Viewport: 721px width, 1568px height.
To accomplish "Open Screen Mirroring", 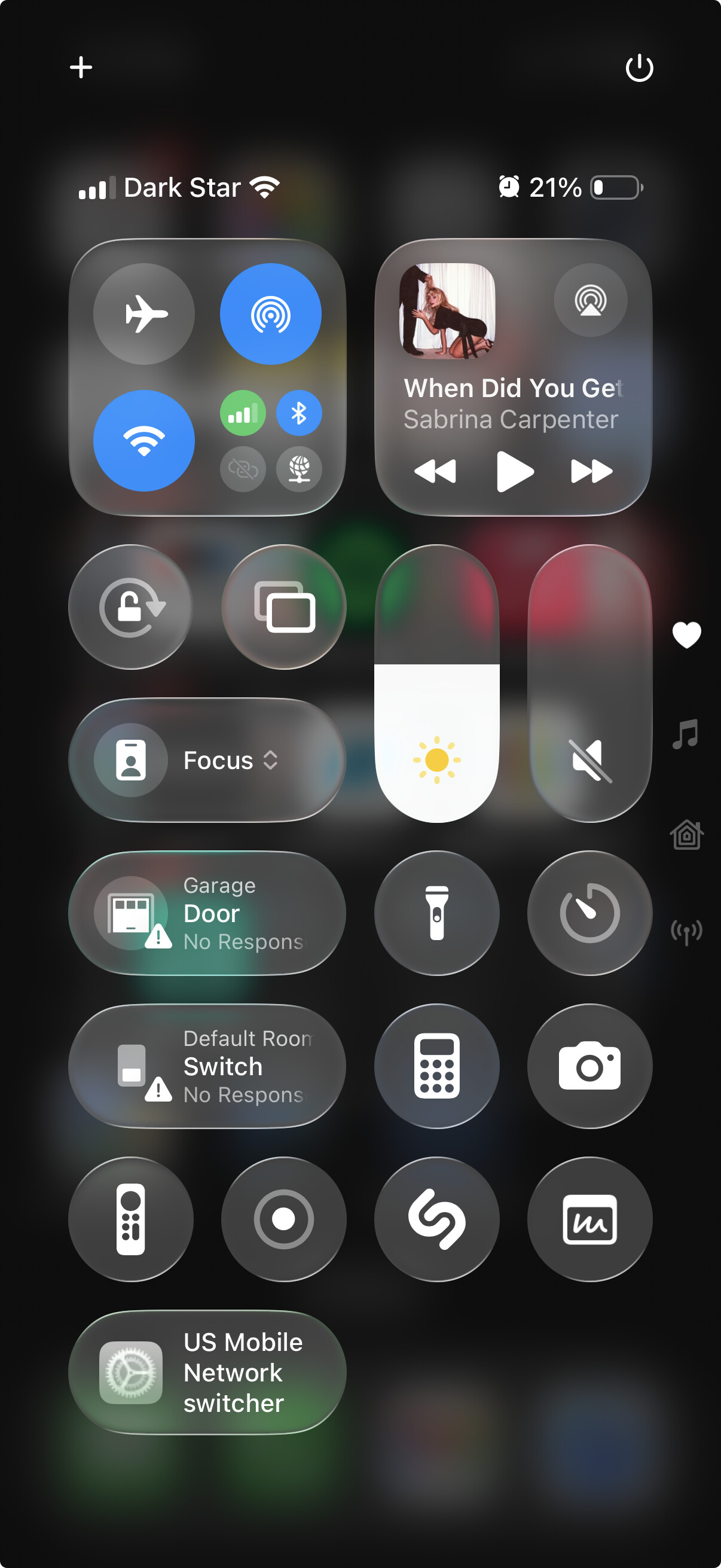I will pyautogui.click(x=284, y=608).
